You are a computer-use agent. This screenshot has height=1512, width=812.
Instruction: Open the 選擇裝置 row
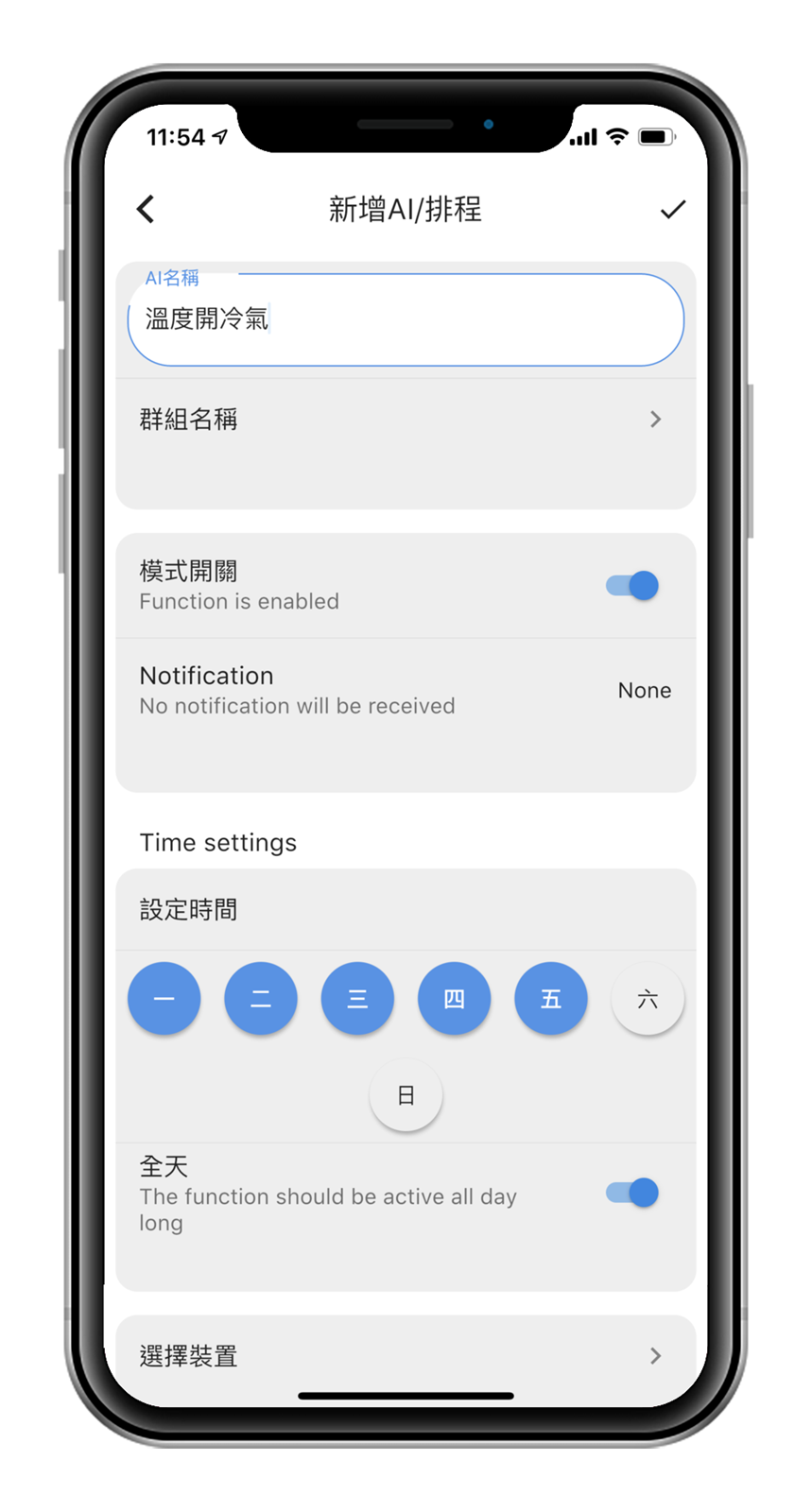pos(405,1356)
